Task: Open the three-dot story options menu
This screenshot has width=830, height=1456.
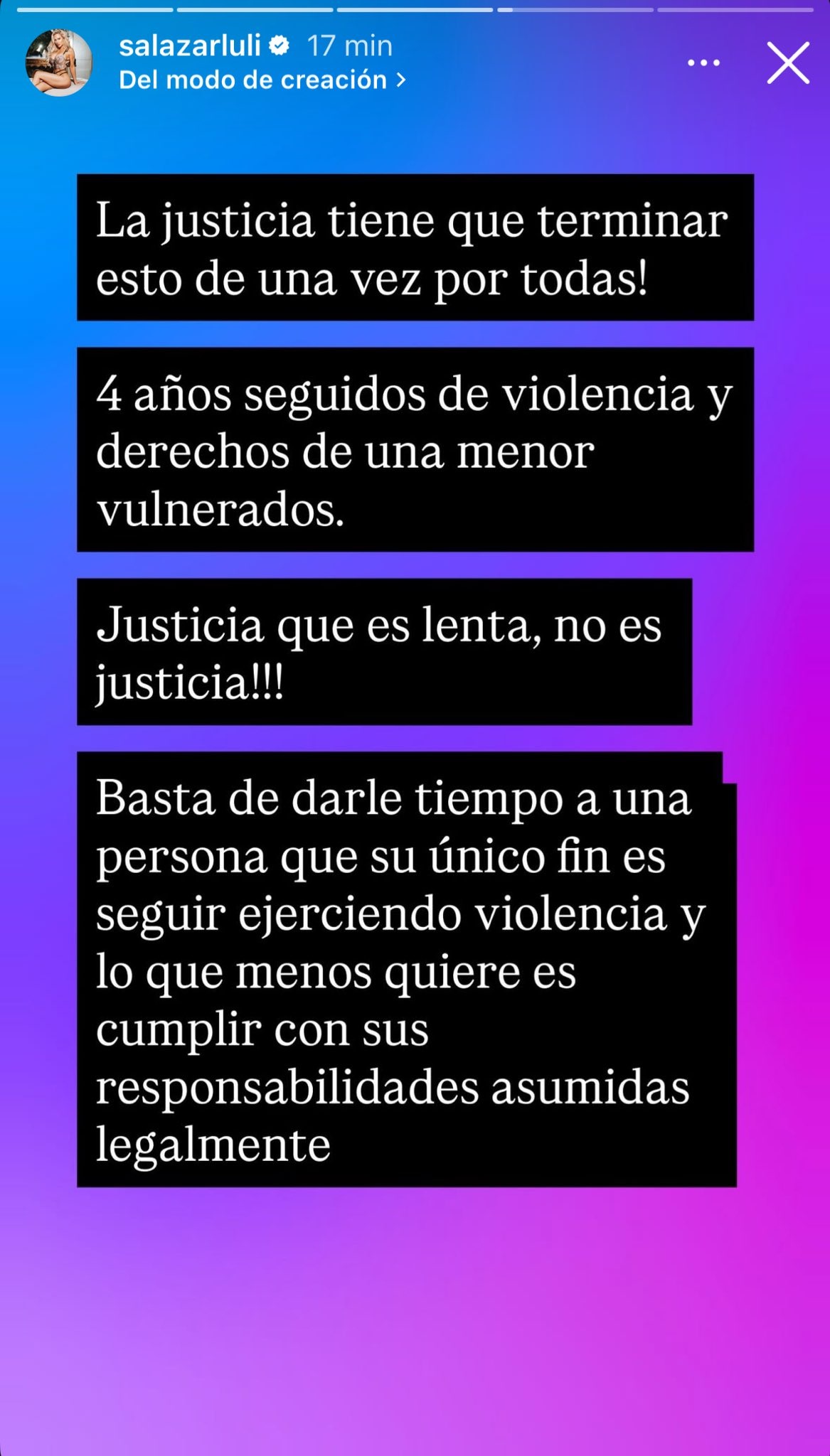Action: tap(703, 63)
